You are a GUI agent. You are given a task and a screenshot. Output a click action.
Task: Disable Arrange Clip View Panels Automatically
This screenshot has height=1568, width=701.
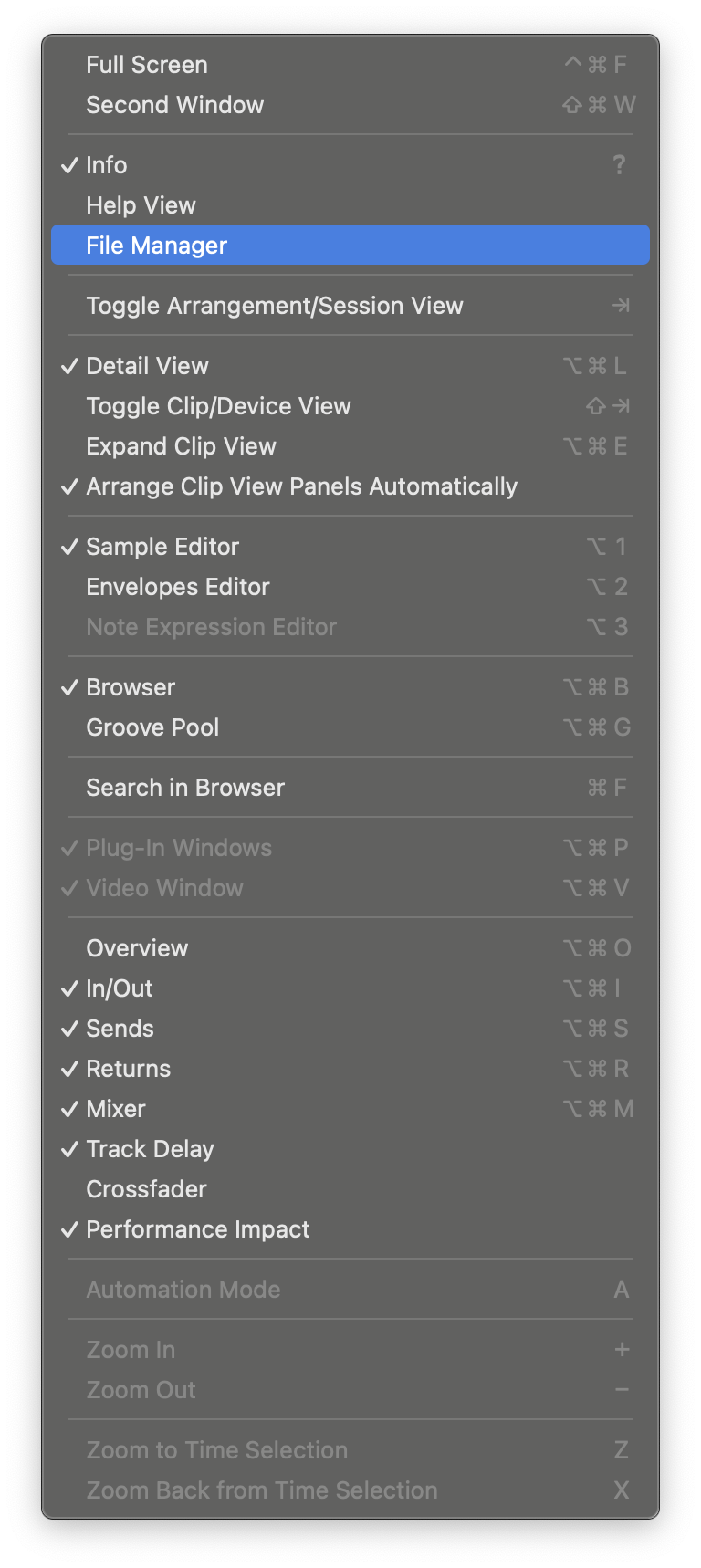pos(301,486)
